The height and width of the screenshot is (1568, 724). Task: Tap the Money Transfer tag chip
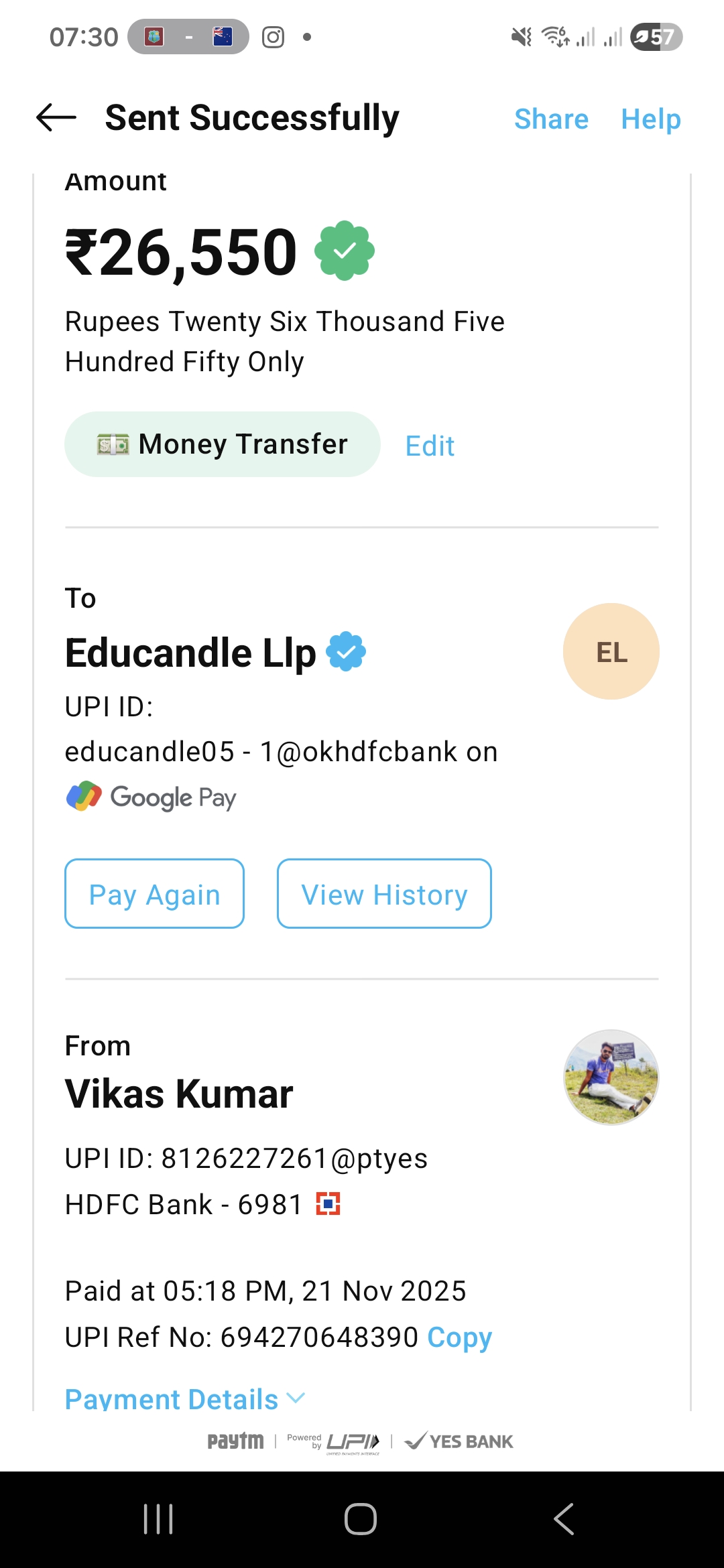coord(223,444)
